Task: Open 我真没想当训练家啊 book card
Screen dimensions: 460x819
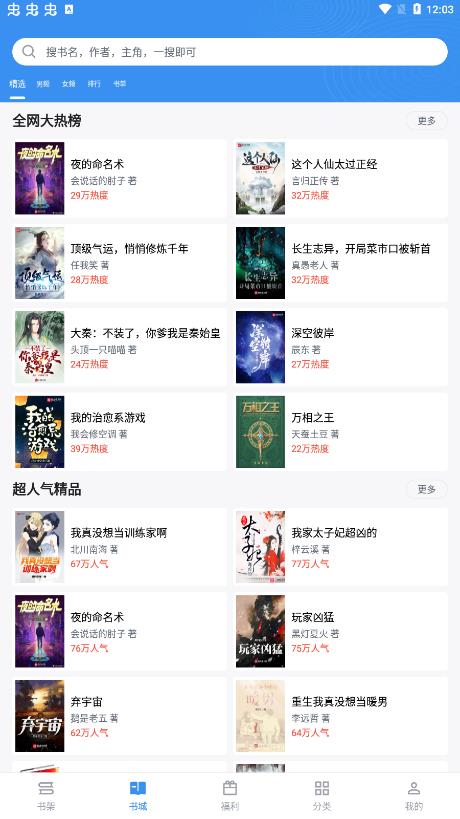Action: coord(119,547)
